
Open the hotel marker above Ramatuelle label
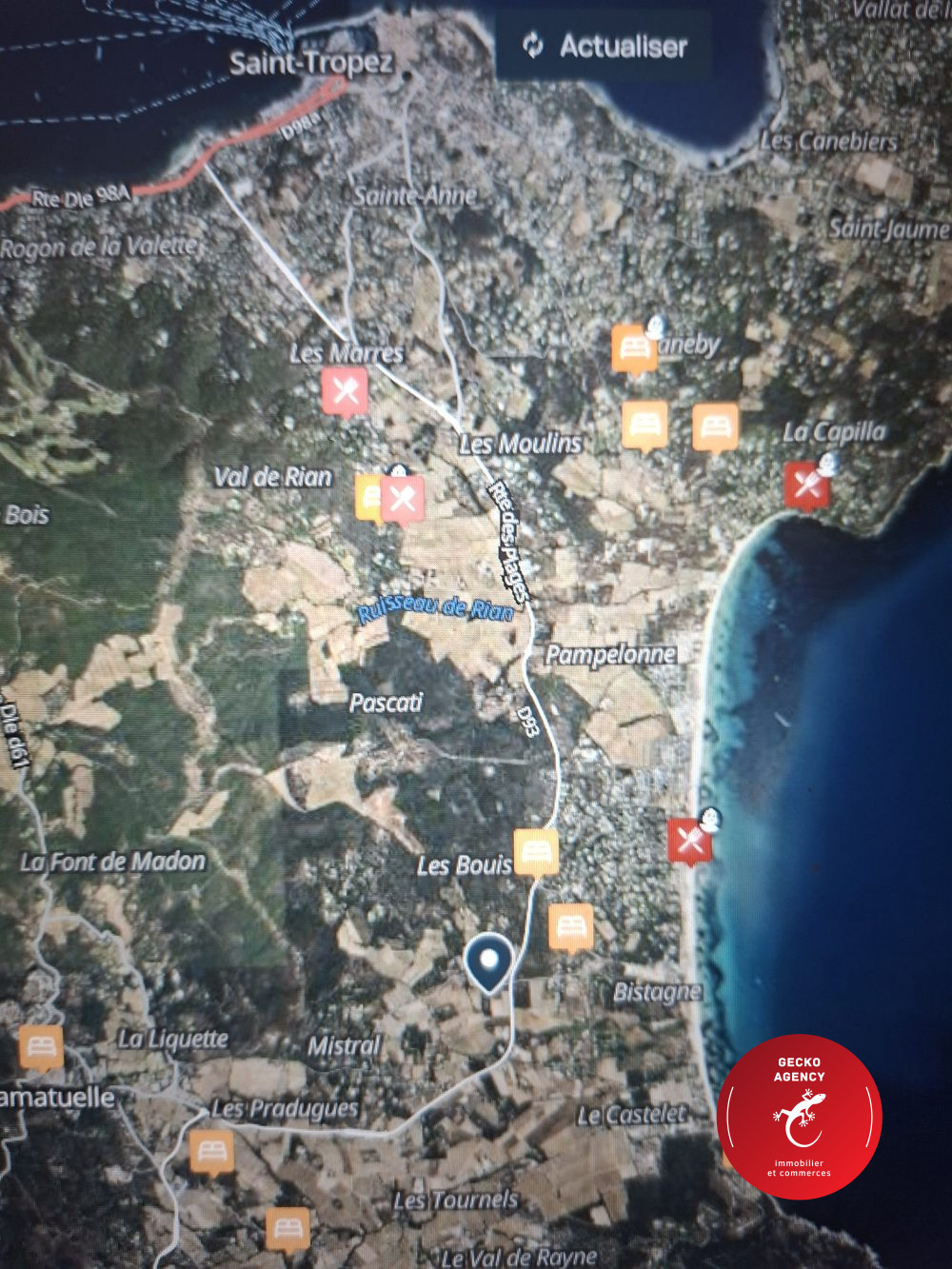point(41,1048)
